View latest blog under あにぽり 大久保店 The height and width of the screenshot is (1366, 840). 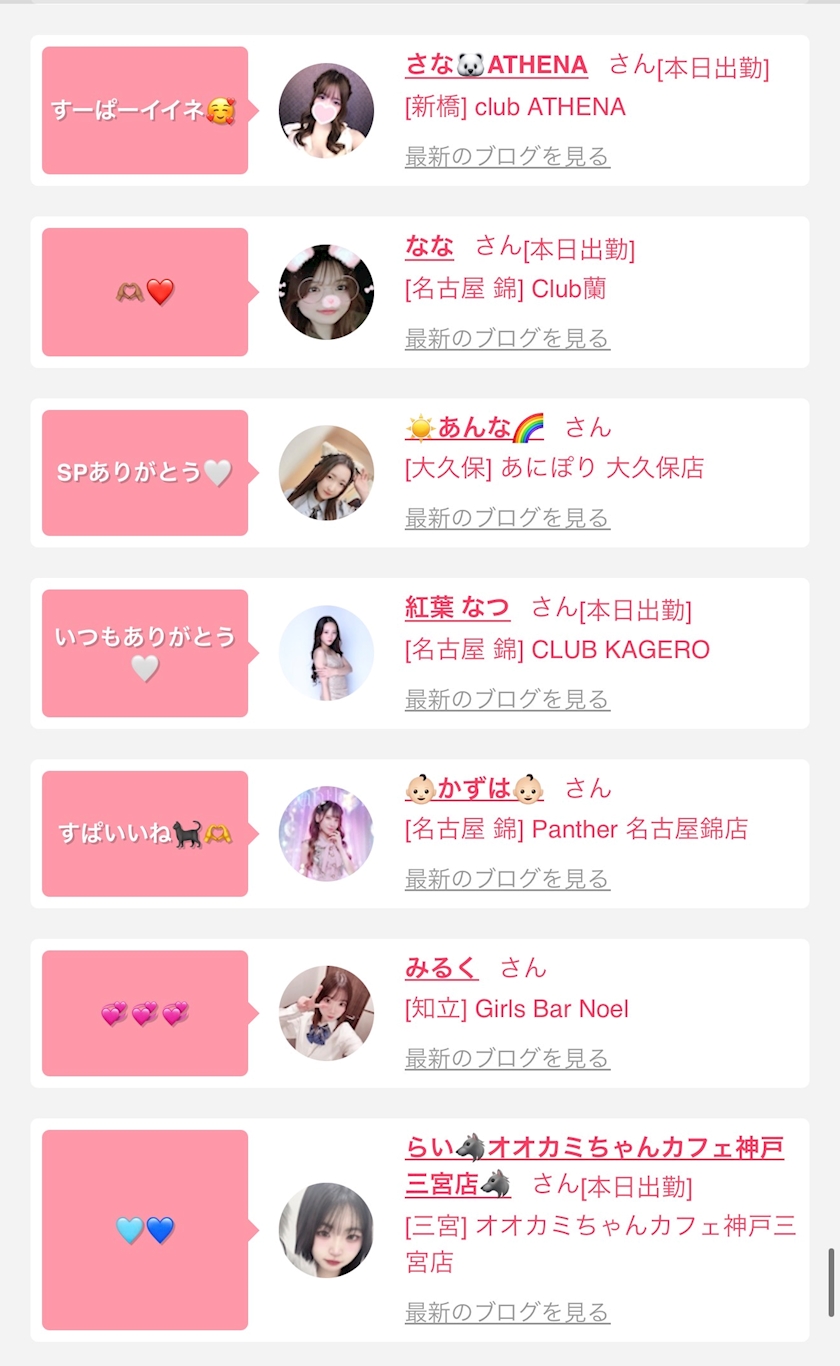click(507, 518)
